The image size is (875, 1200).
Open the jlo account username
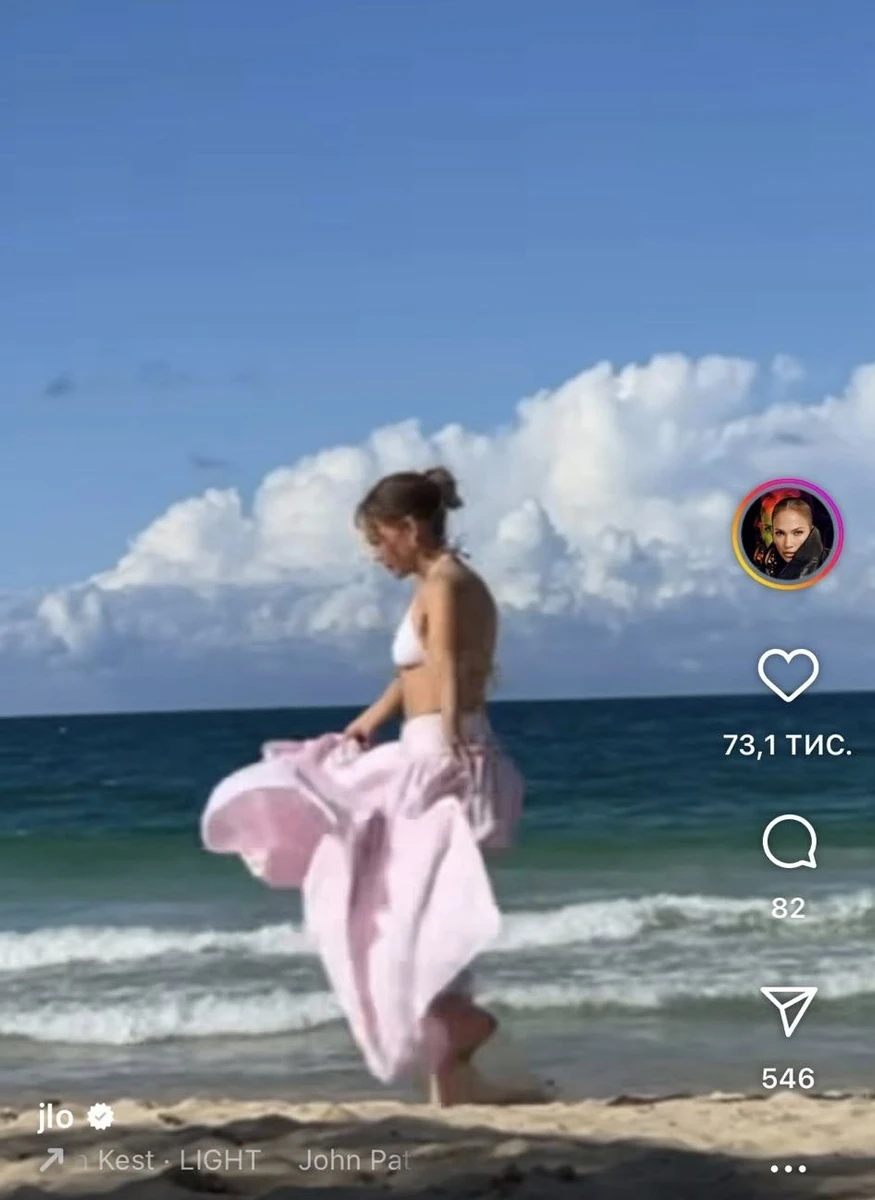click(55, 1117)
